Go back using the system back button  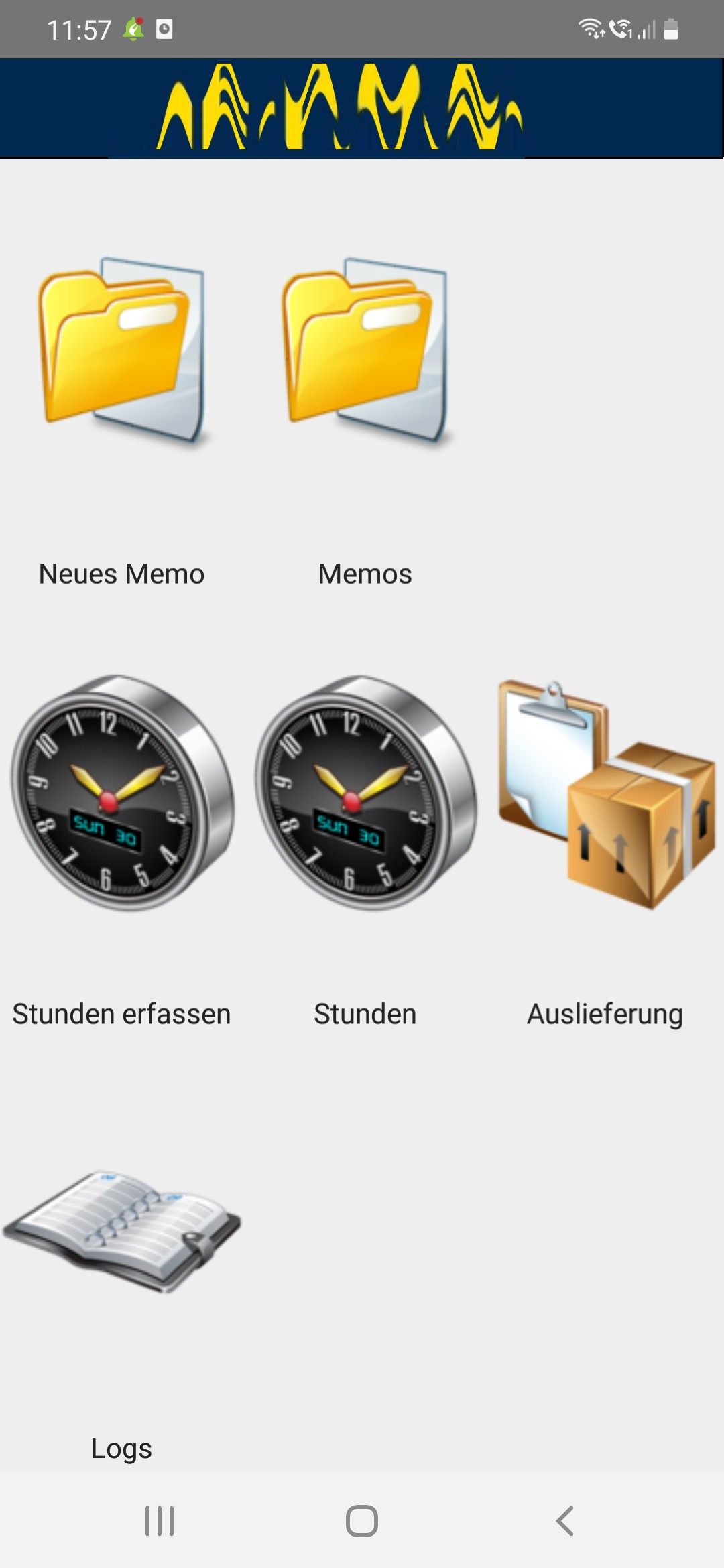click(x=565, y=1520)
